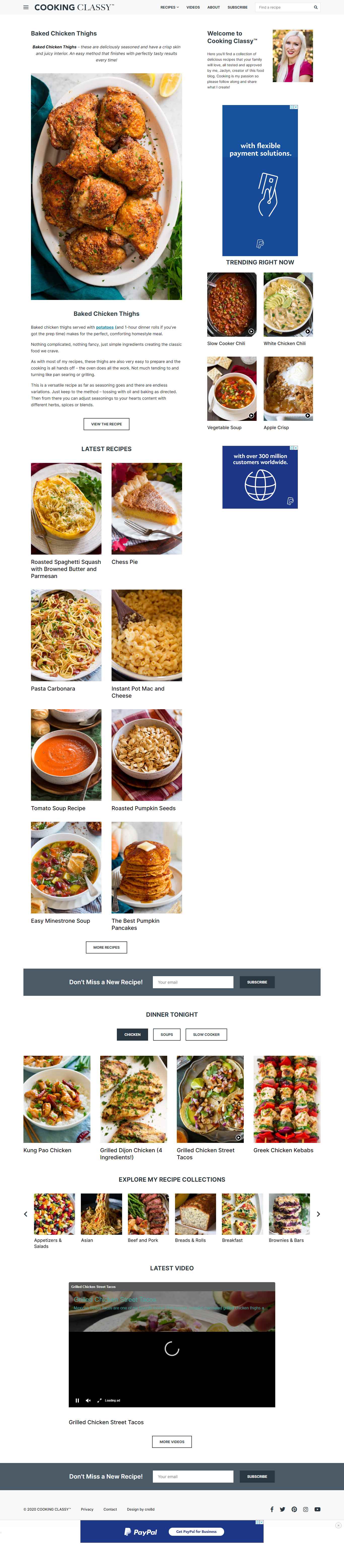View the Pasta Carbonara recipe

coord(66,635)
